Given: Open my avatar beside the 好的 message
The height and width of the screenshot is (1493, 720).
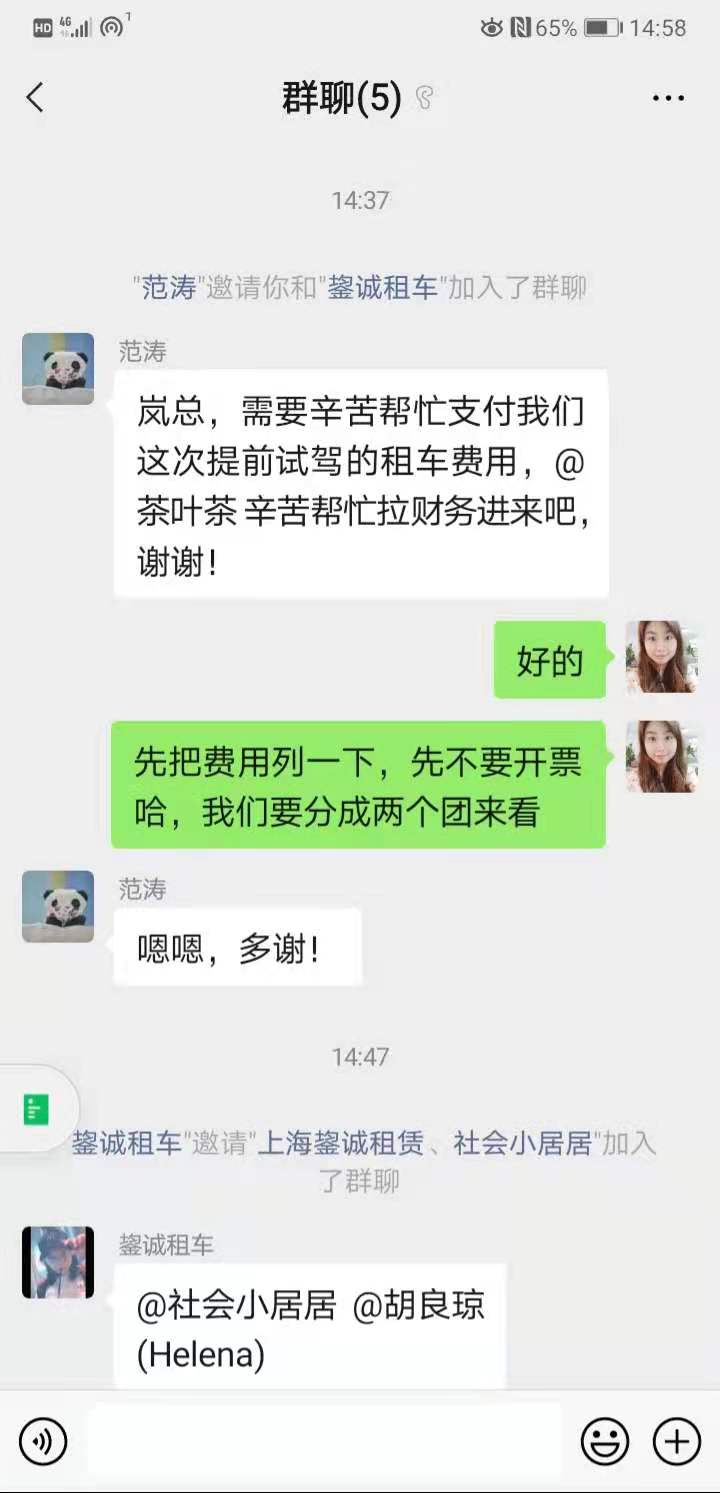Looking at the screenshot, I should point(661,657).
